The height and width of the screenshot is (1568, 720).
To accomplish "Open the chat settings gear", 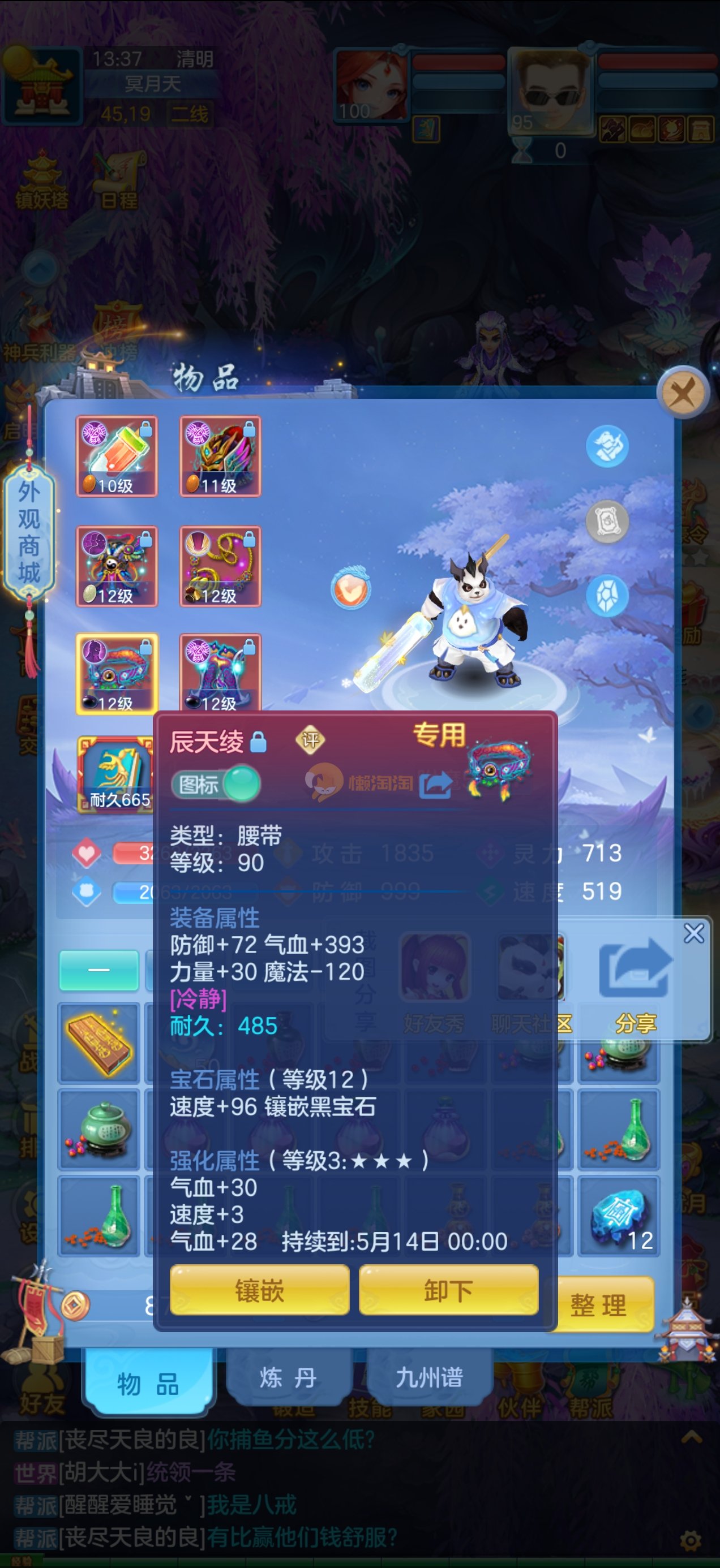I will click(691, 1540).
